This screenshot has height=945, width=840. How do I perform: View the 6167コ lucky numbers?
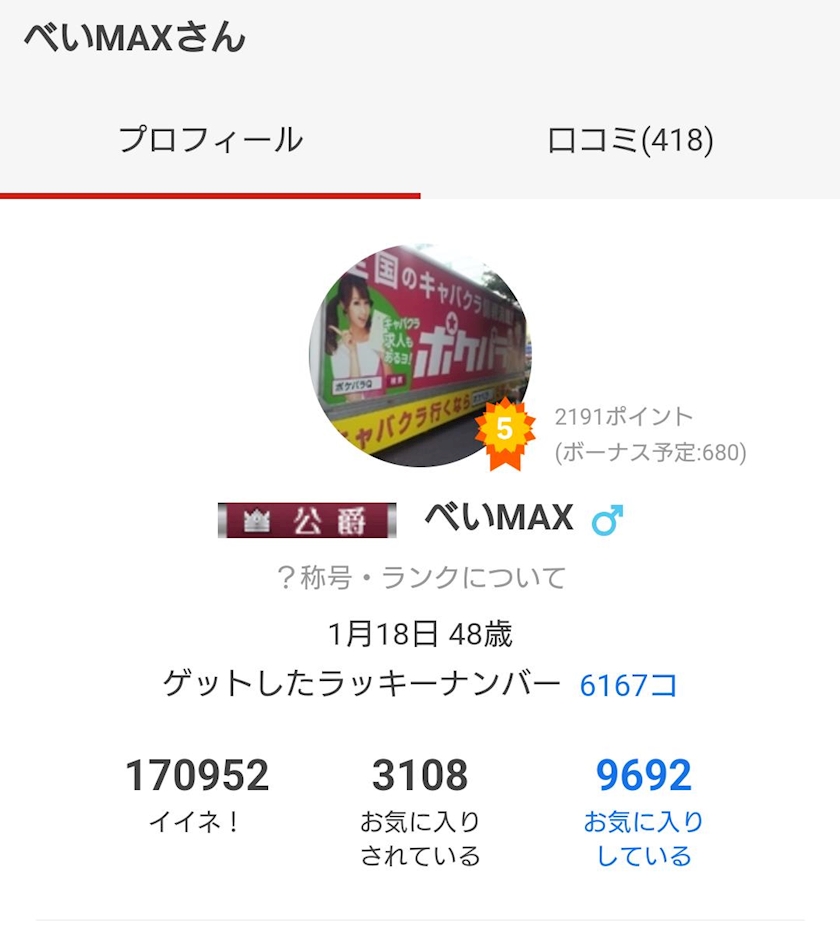[628, 685]
